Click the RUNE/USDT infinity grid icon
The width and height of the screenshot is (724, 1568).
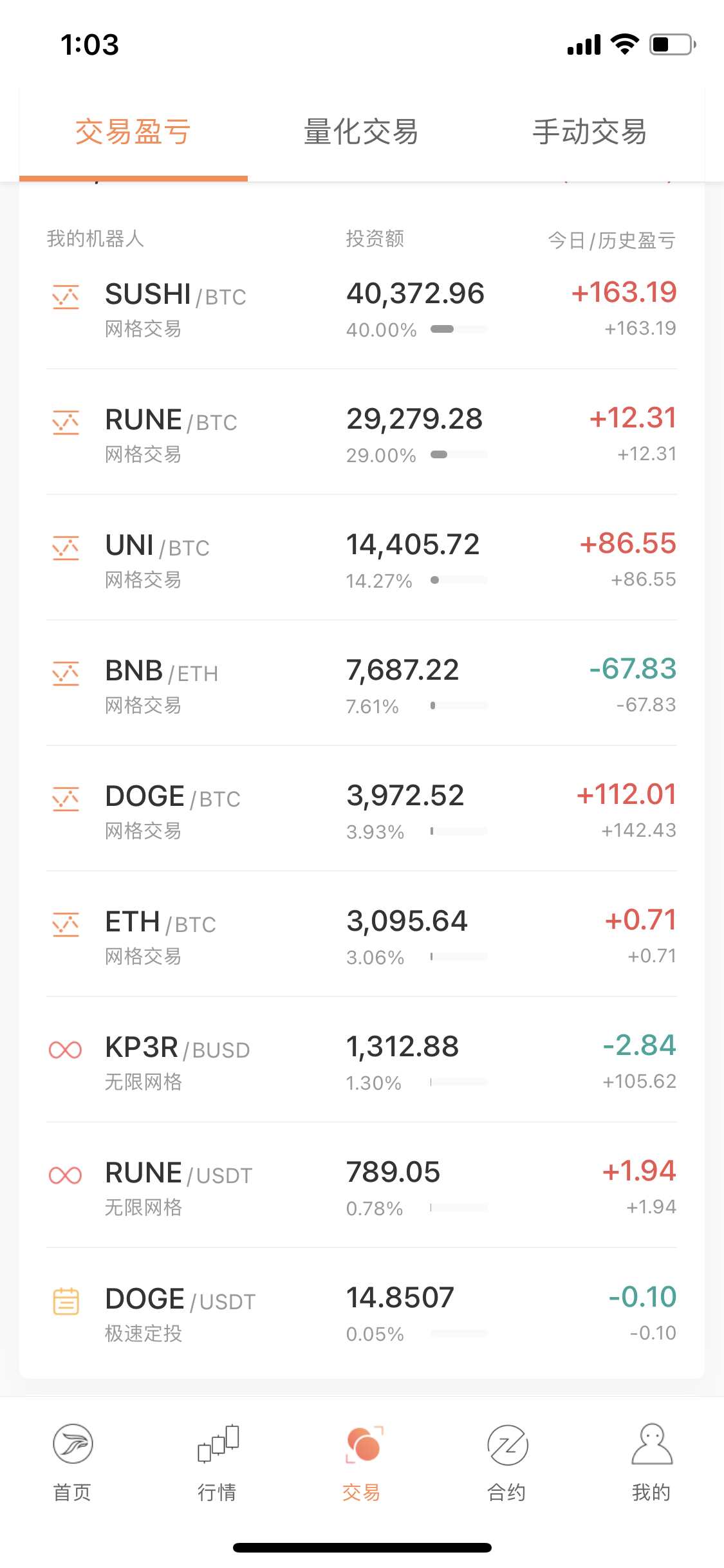[66, 1173]
